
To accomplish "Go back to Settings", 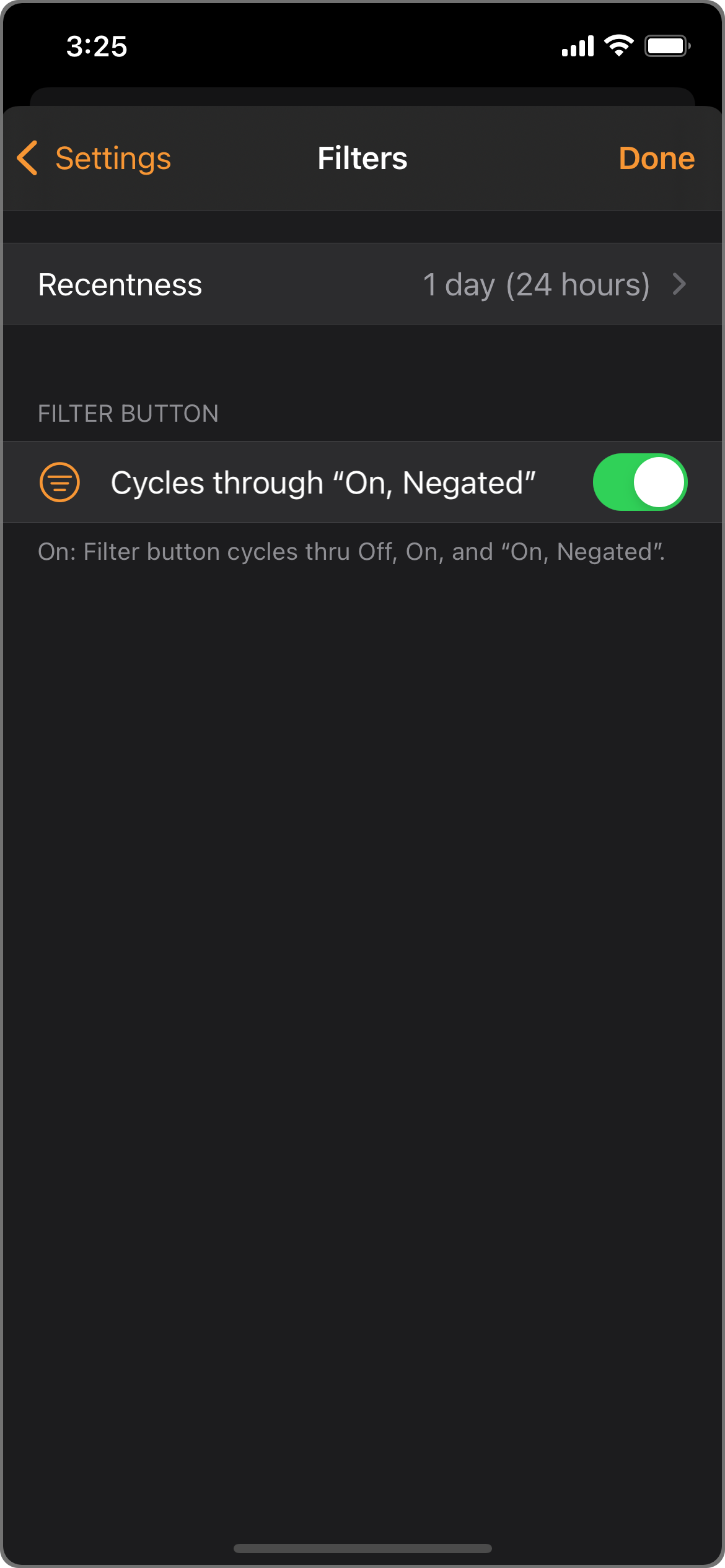I will click(x=95, y=159).
